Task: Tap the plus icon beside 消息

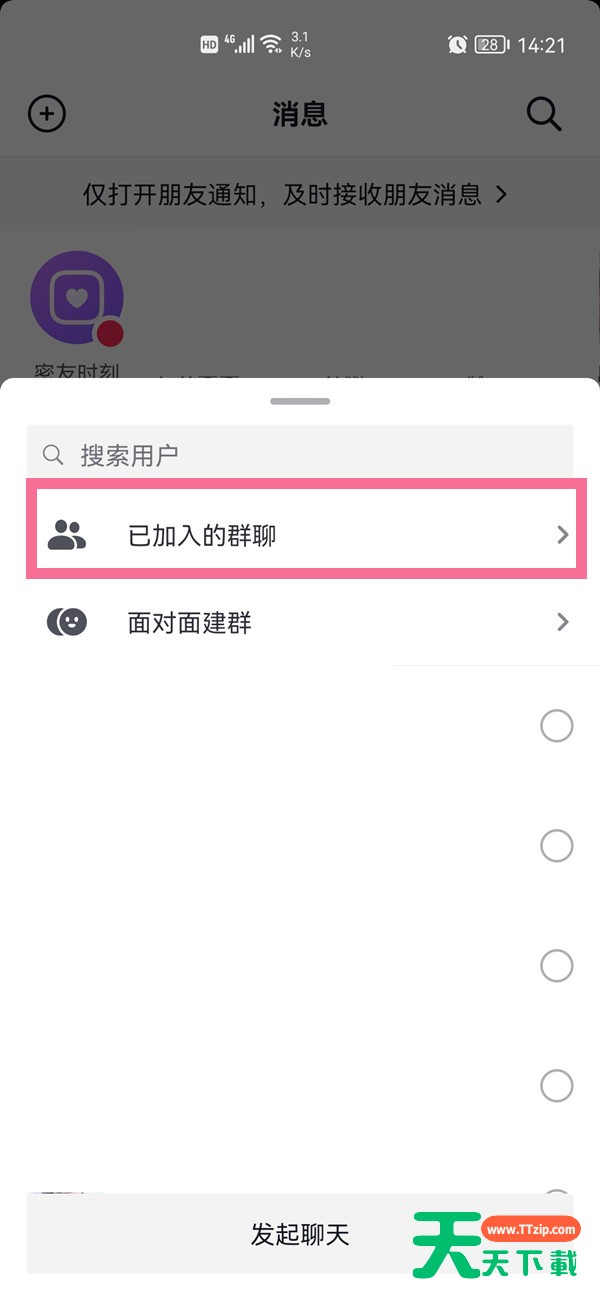Action: [x=47, y=114]
